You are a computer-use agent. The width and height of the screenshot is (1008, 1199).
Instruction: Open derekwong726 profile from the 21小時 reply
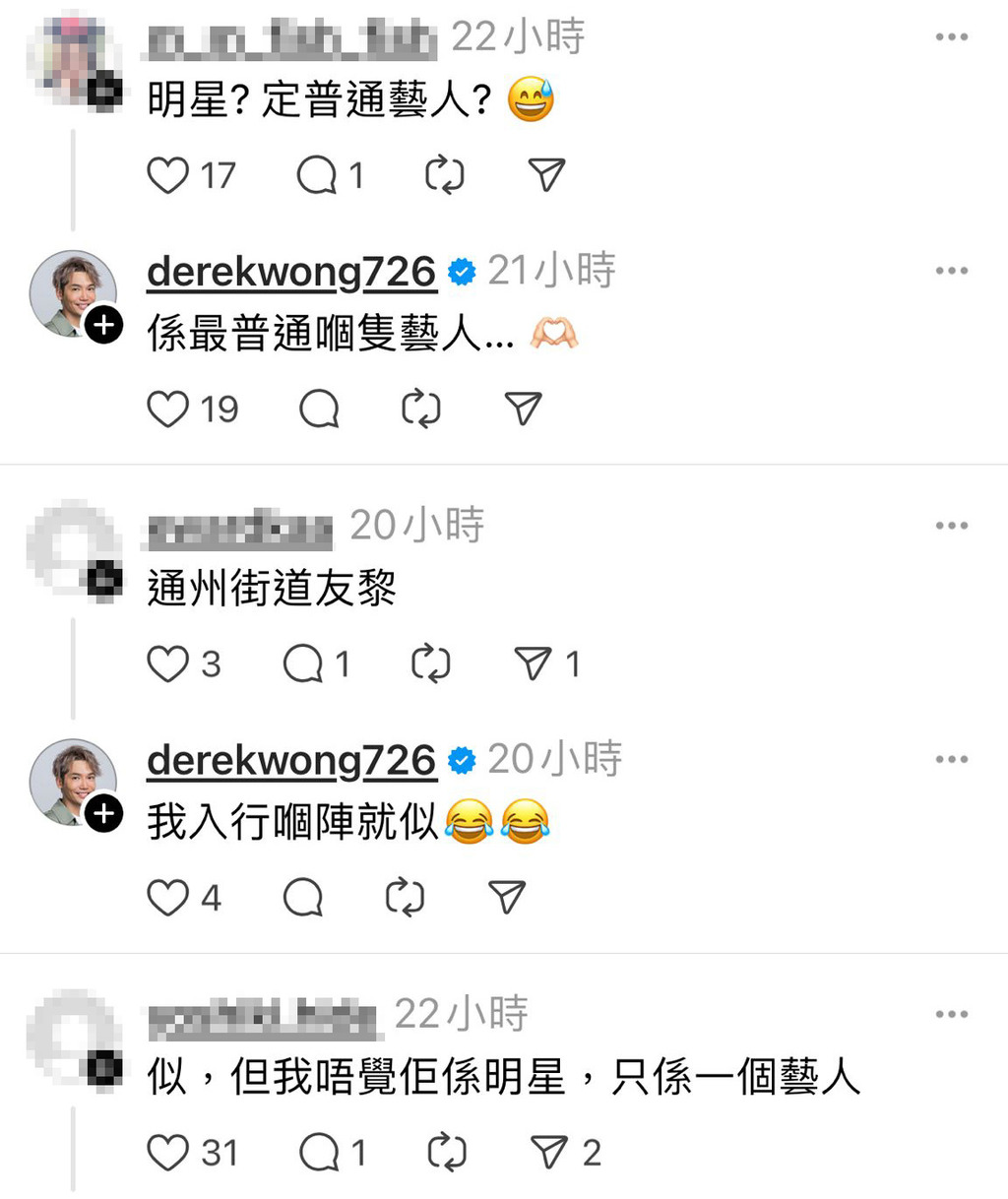(x=291, y=272)
